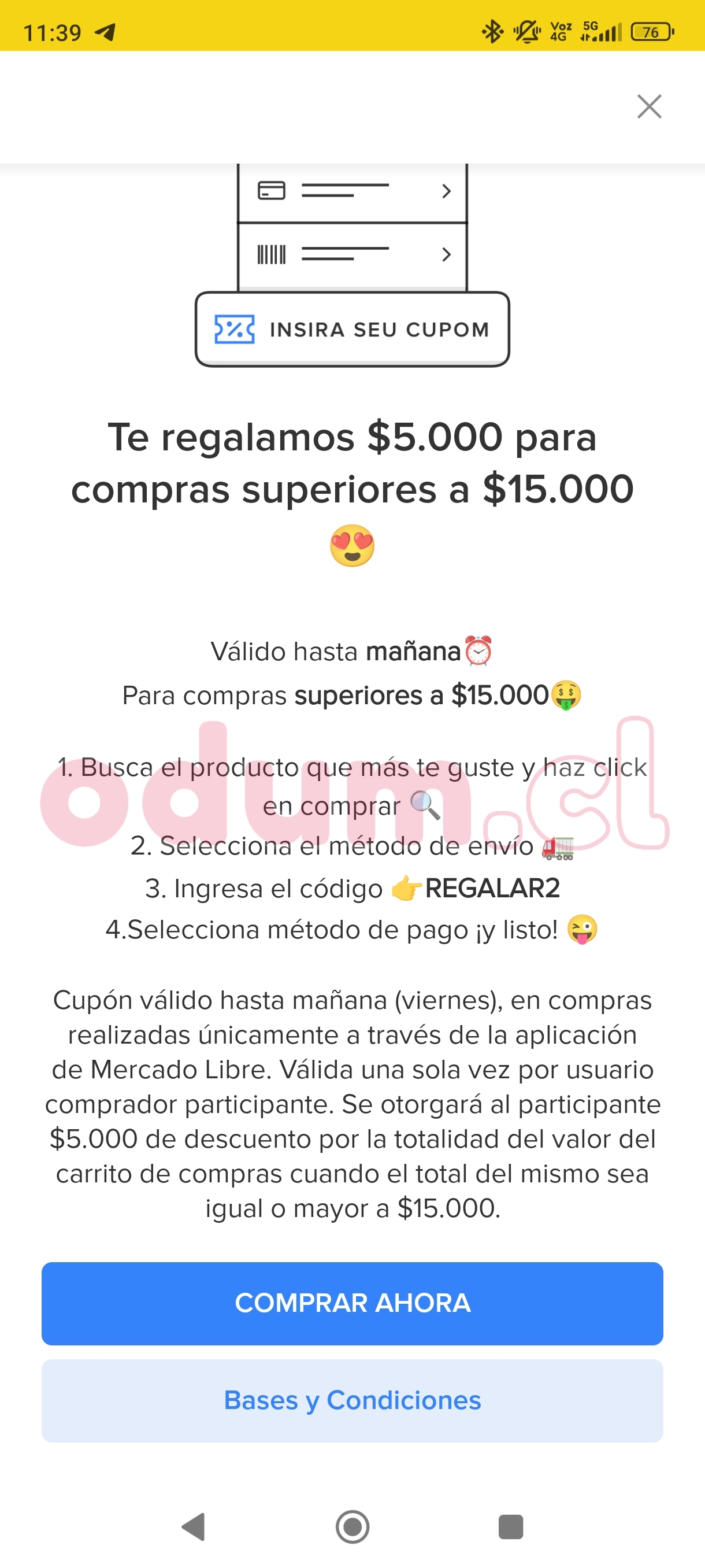
Task: Go to the home screen
Action: click(x=352, y=1526)
